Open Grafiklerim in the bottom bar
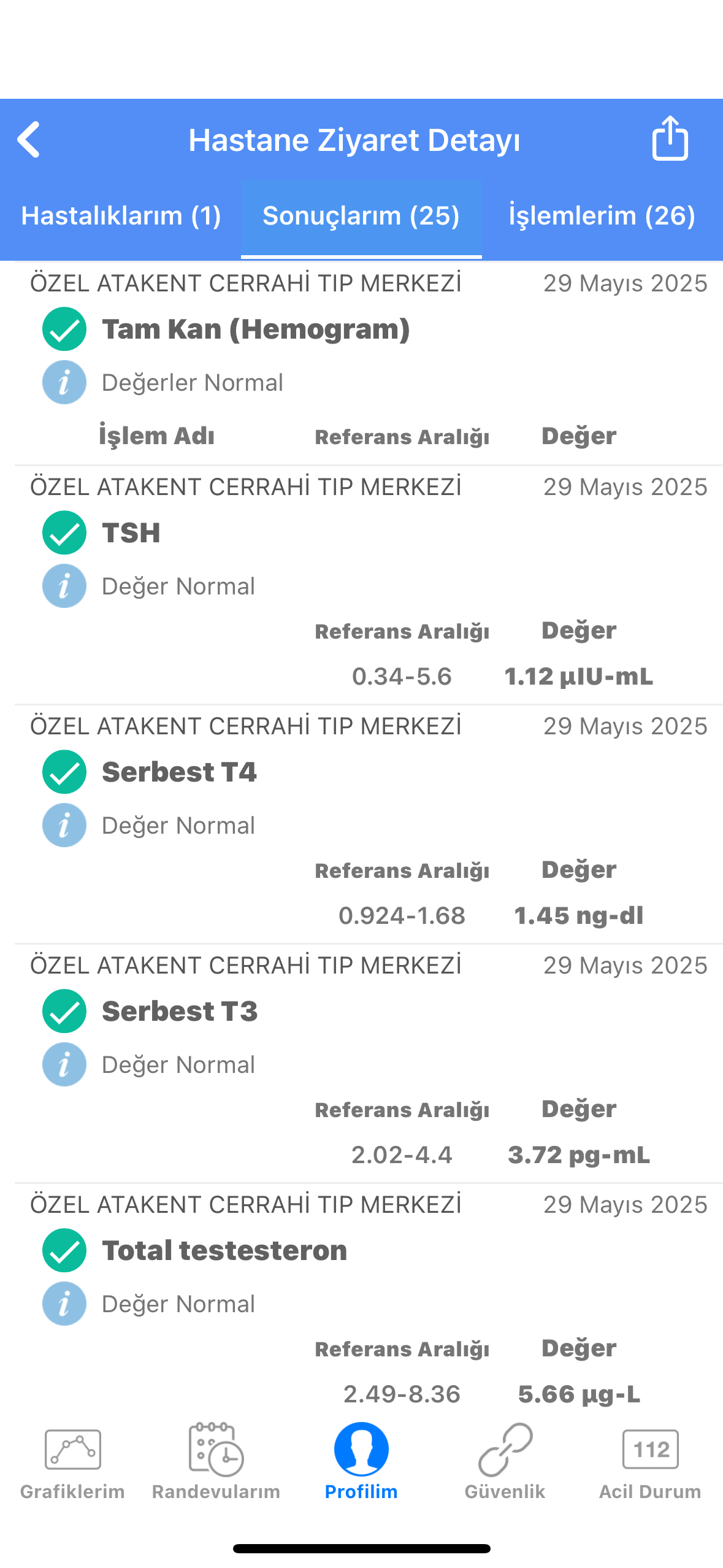The image size is (723, 1568). (x=72, y=1462)
